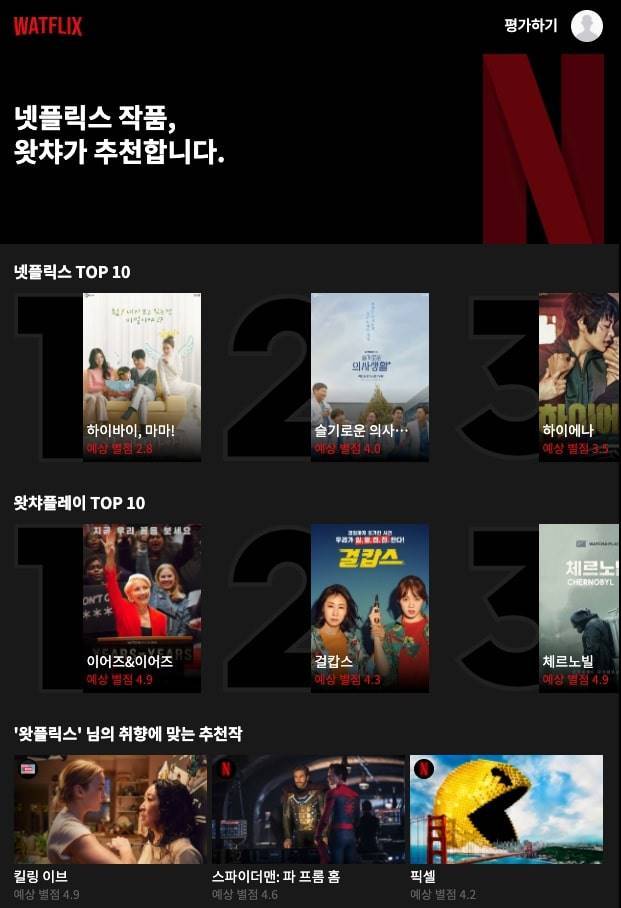Tap the 평가하기 link in the header
This screenshot has width=621, height=908.
click(531, 26)
